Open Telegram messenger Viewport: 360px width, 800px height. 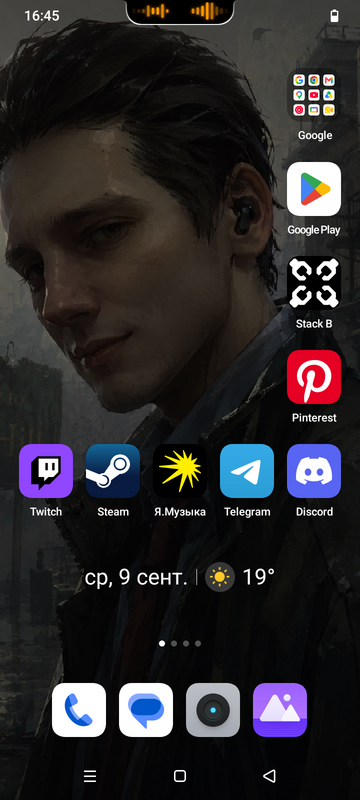pyautogui.click(x=247, y=471)
